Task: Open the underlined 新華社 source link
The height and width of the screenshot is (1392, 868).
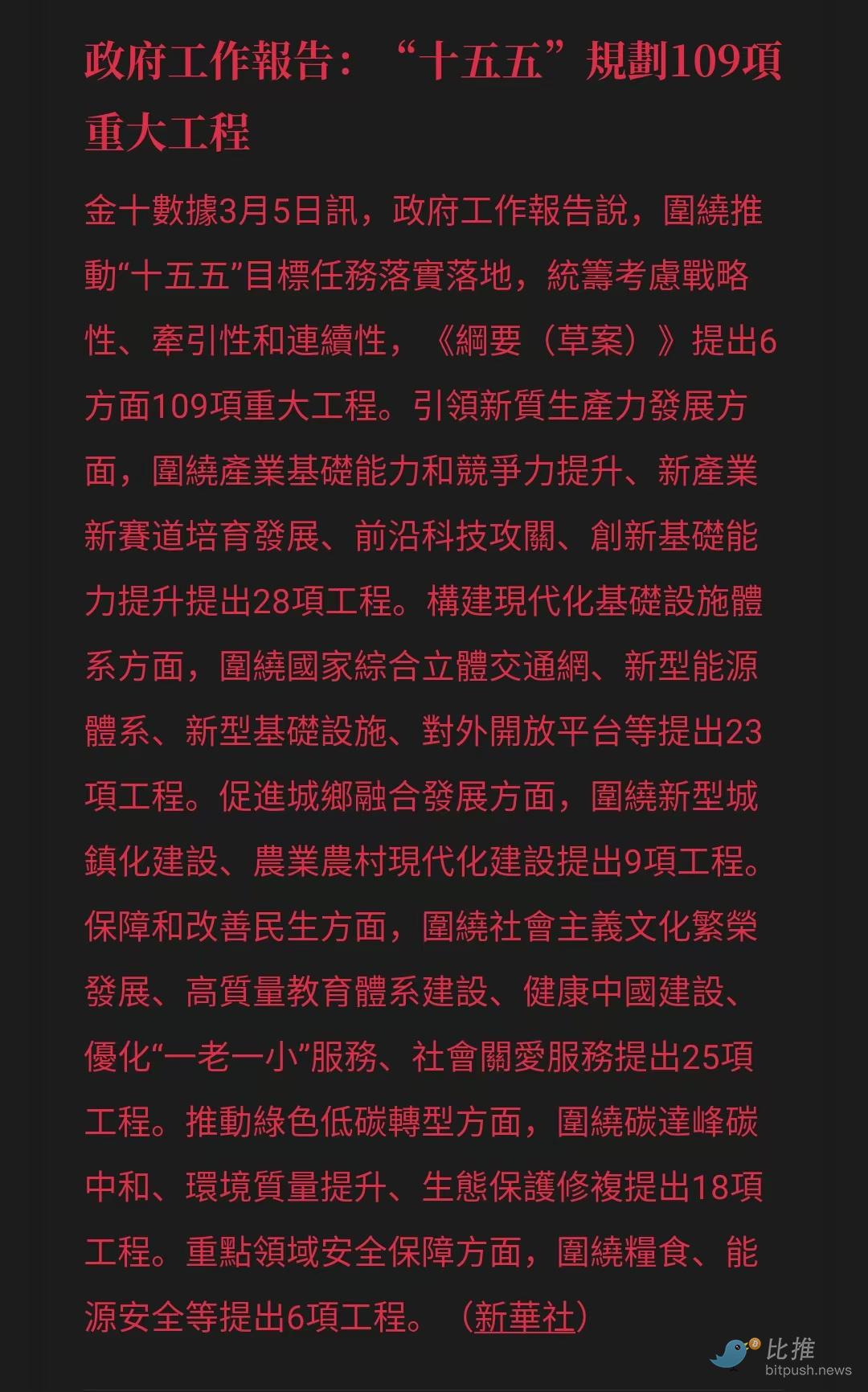Action: tap(524, 1318)
